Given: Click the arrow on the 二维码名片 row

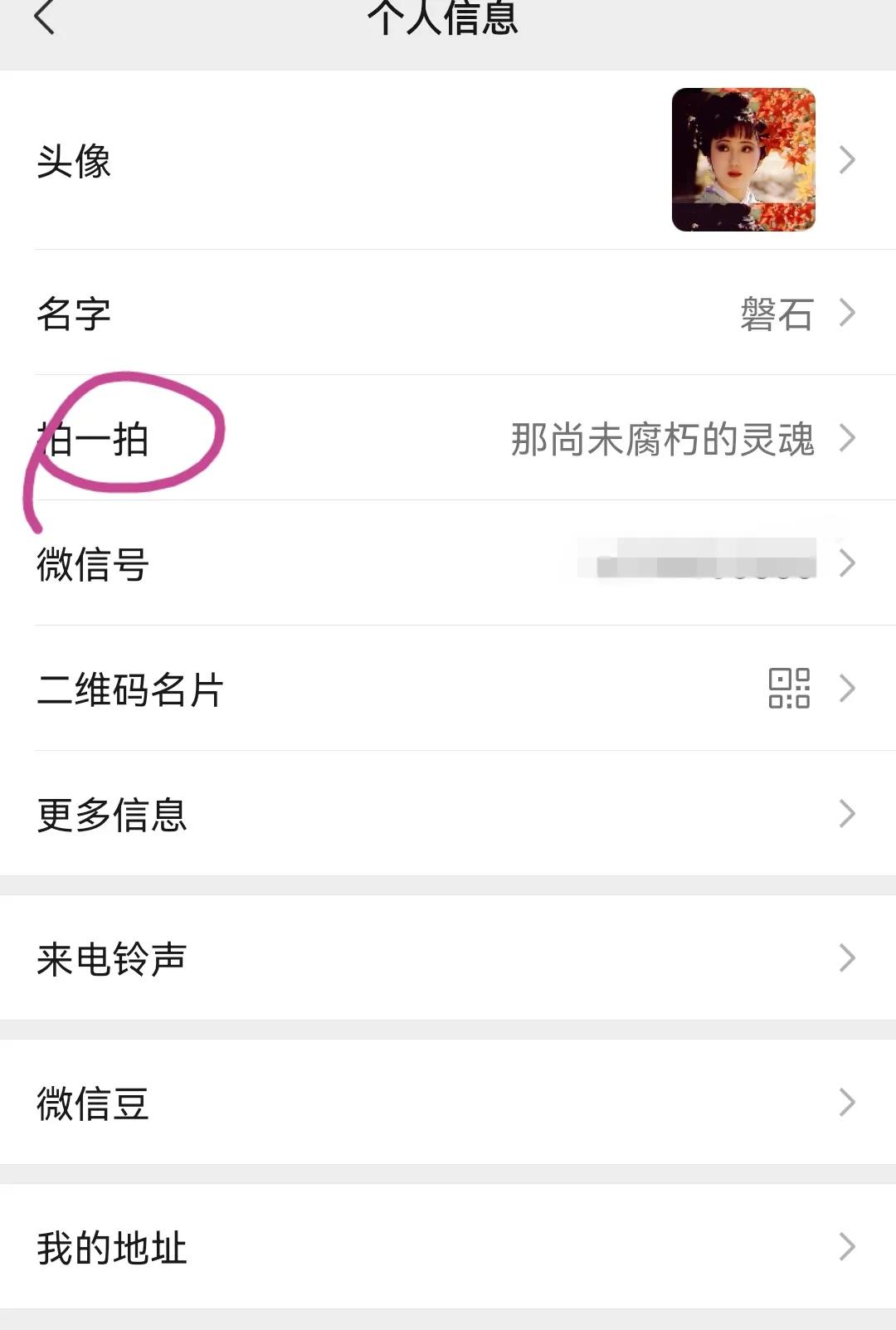Looking at the screenshot, I should (848, 688).
